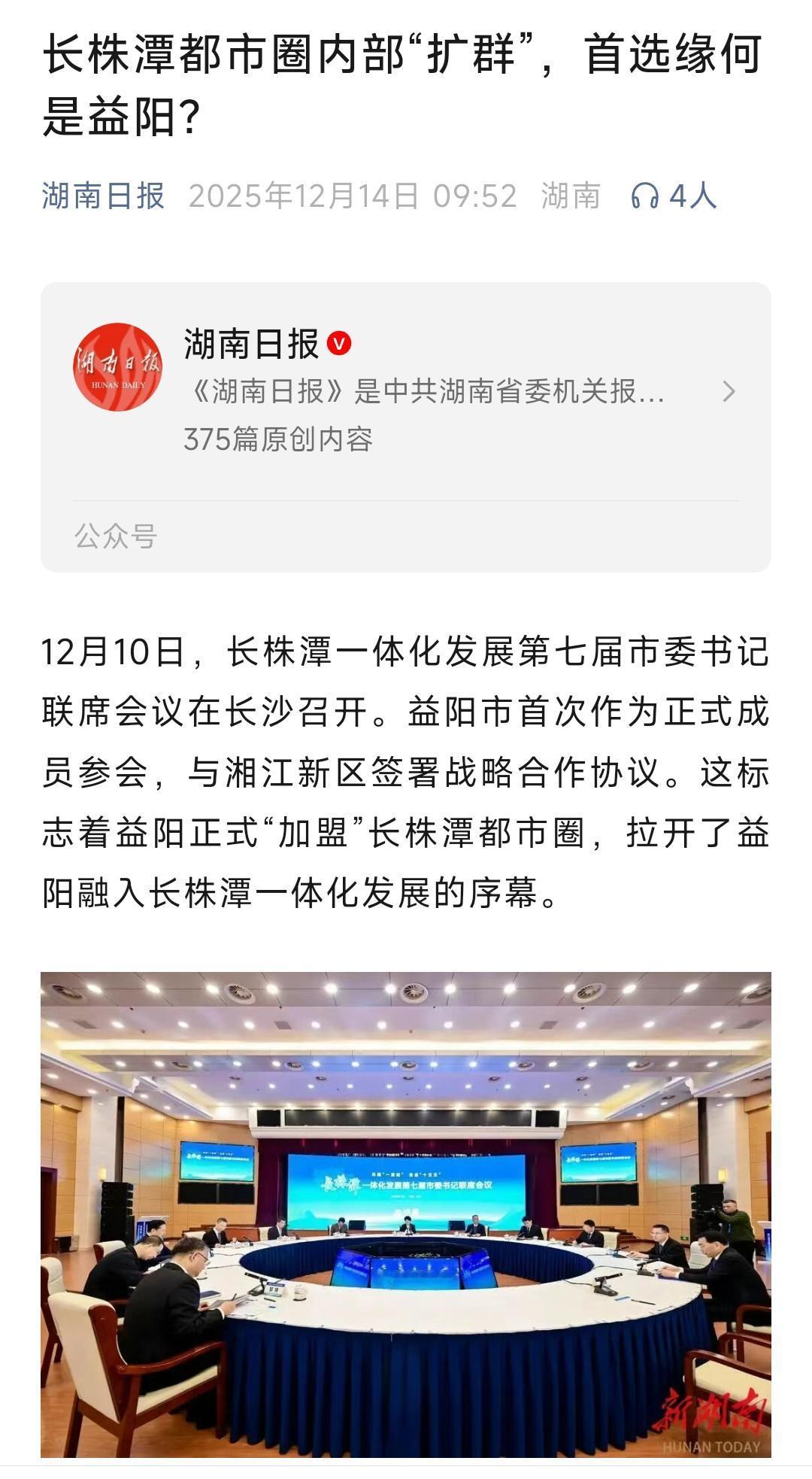Screen dimensions: 812x1479
Task: Tap the verified account symbol beside 湖南日报
Action: click(340, 343)
